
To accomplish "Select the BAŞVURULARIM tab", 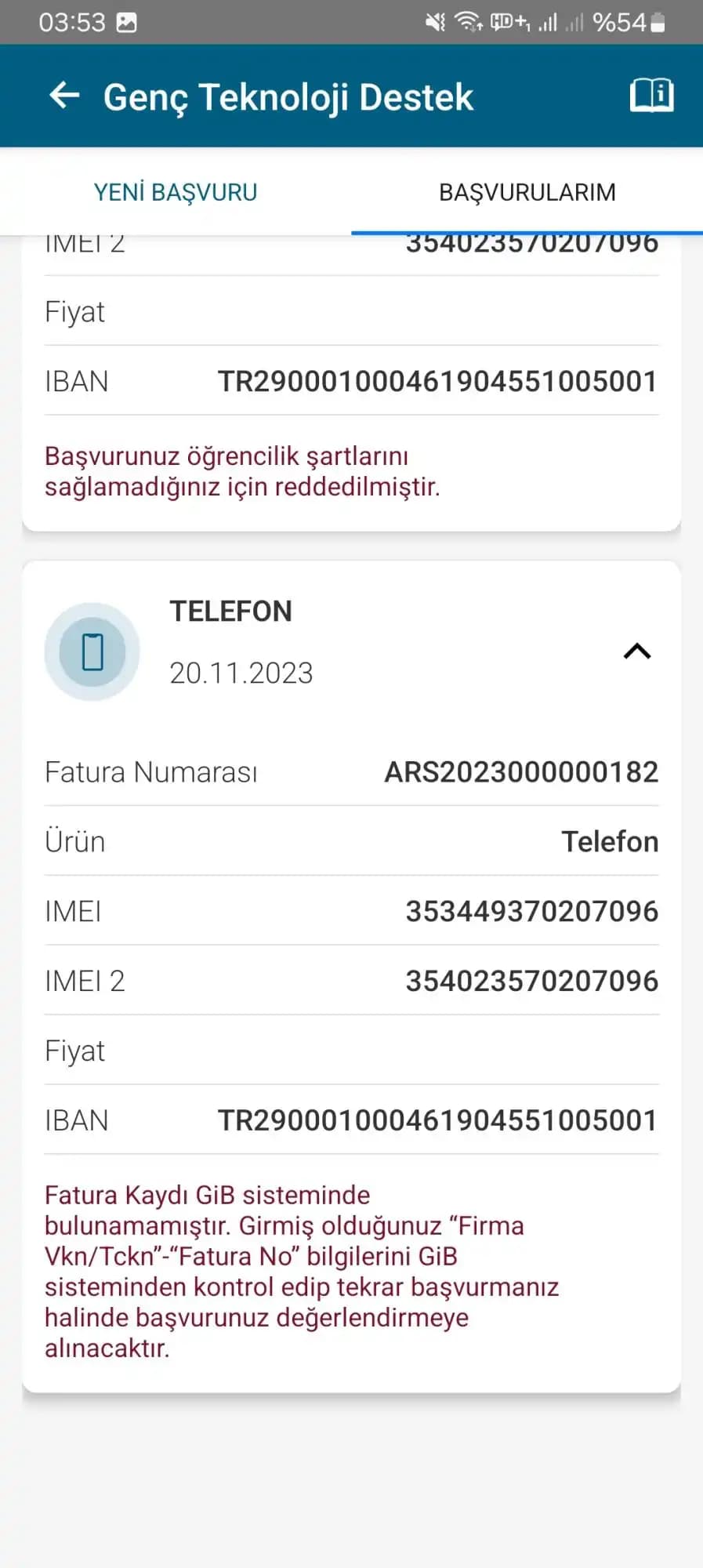I will click(x=527, y=192).
